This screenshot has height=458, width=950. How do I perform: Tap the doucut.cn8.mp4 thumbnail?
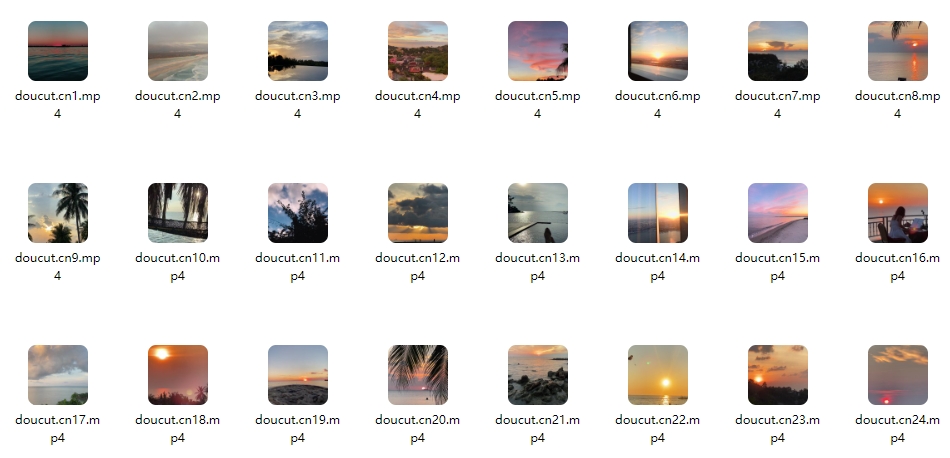tap(898, 51)
